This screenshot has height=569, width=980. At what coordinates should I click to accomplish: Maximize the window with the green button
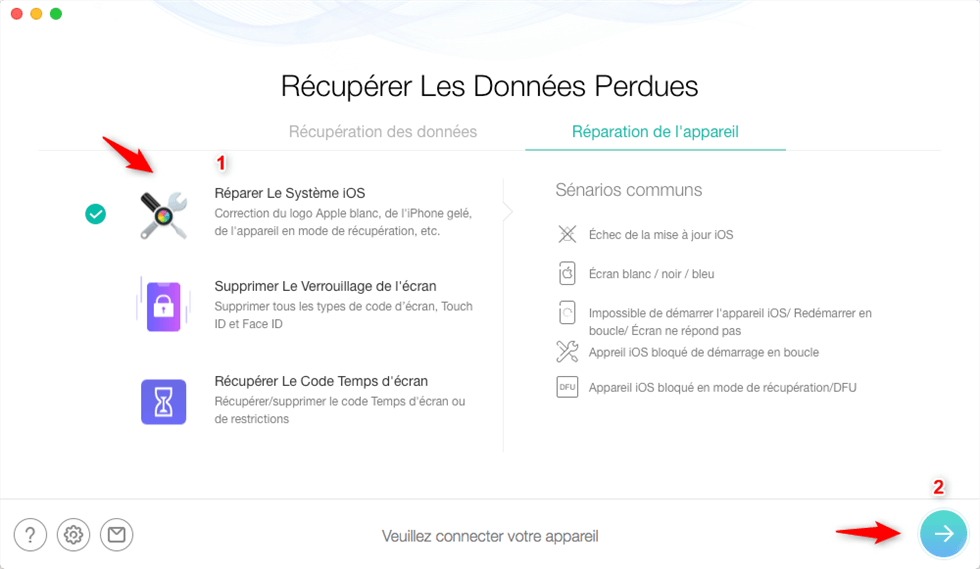pyautogui.click(x=55, y=14)
